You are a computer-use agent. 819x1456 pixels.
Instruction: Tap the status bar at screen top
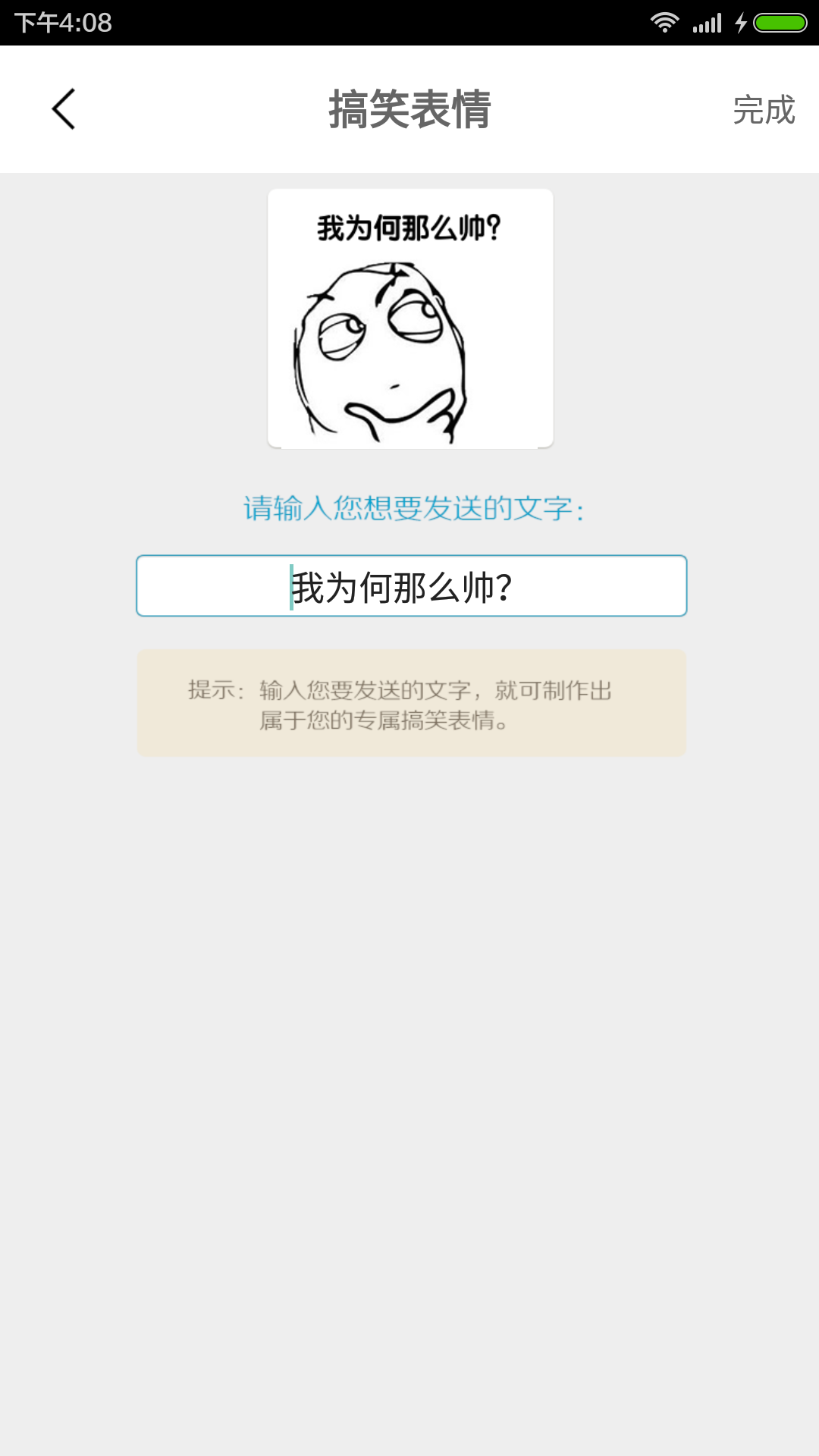pos(409,22)
